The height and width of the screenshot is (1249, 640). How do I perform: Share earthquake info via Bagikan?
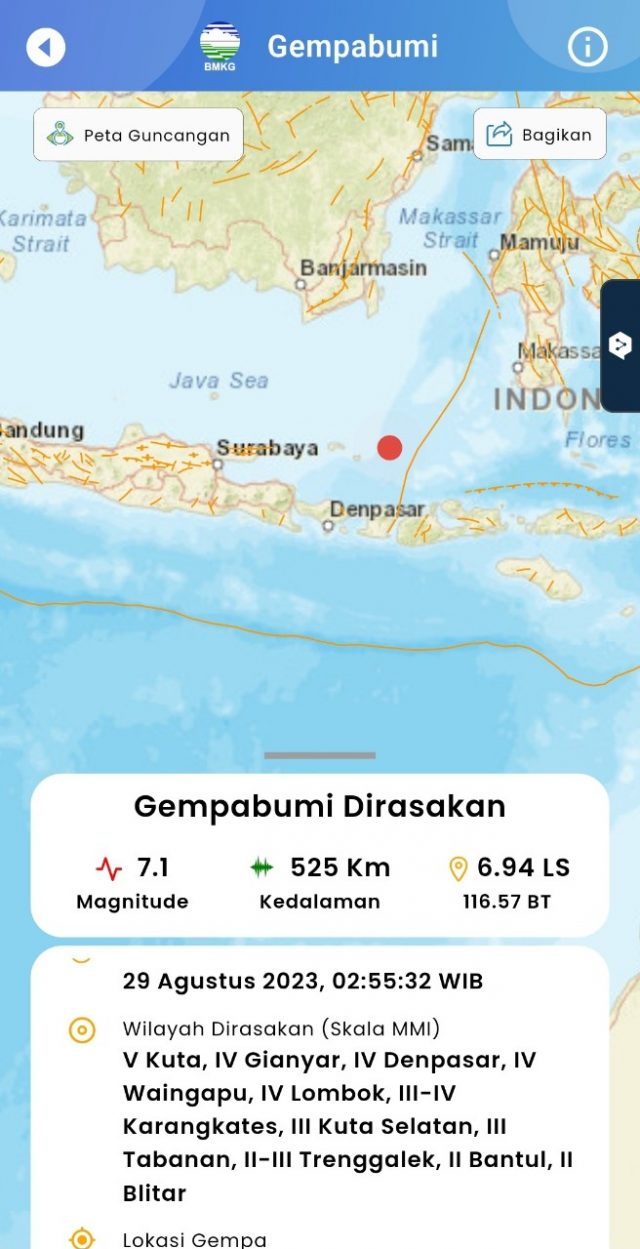(x=539, y=135)
